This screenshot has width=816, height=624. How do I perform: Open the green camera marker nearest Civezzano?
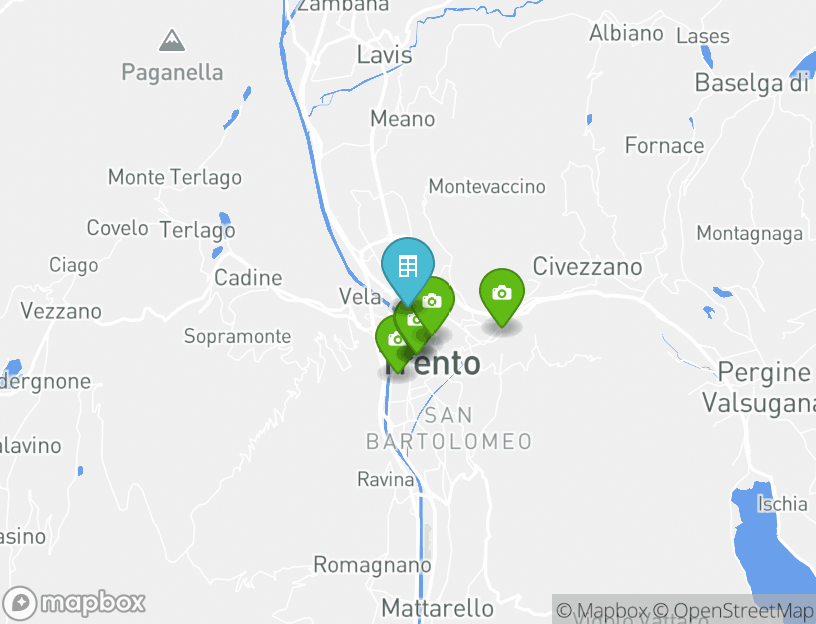(501, 293)
